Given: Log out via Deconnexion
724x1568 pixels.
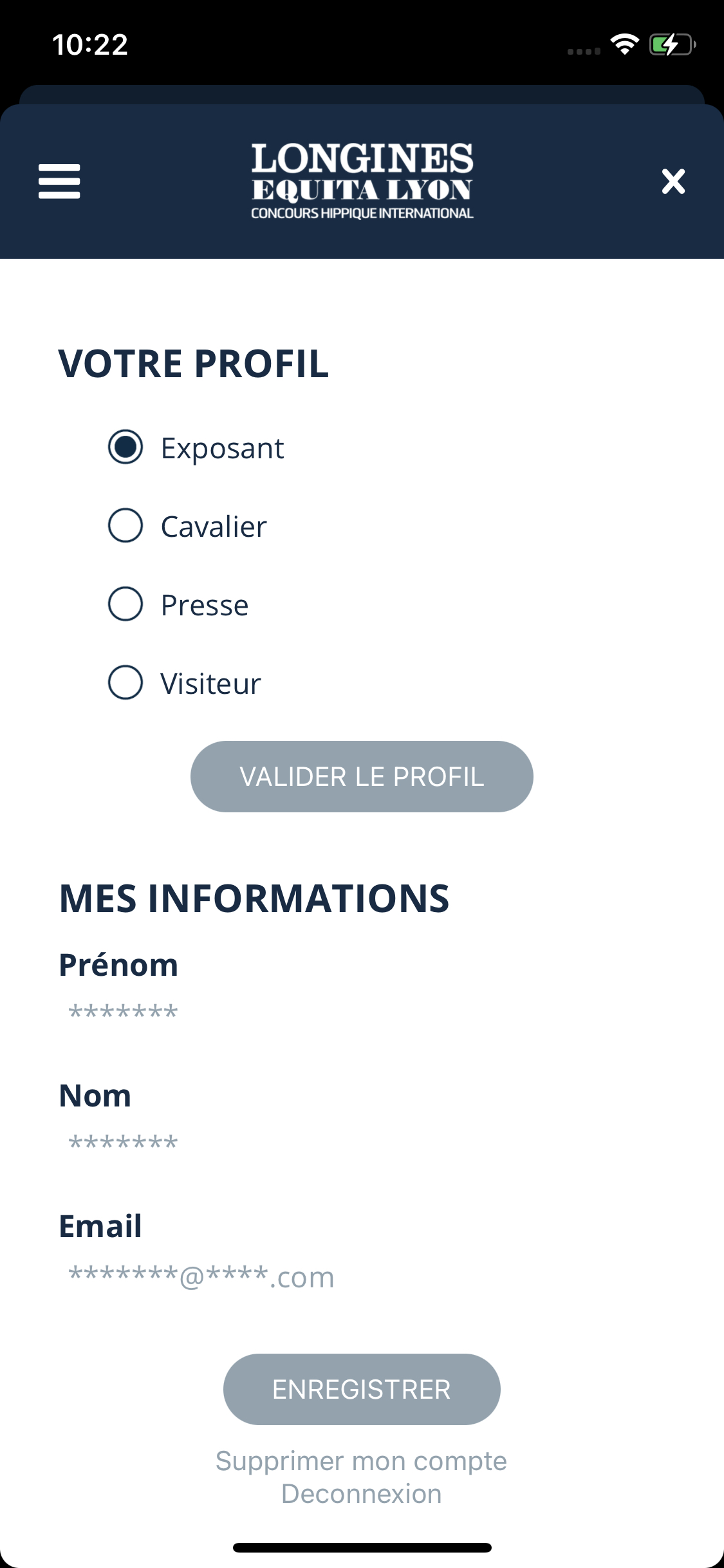Looking at the screenshot, I should 362,1494.
